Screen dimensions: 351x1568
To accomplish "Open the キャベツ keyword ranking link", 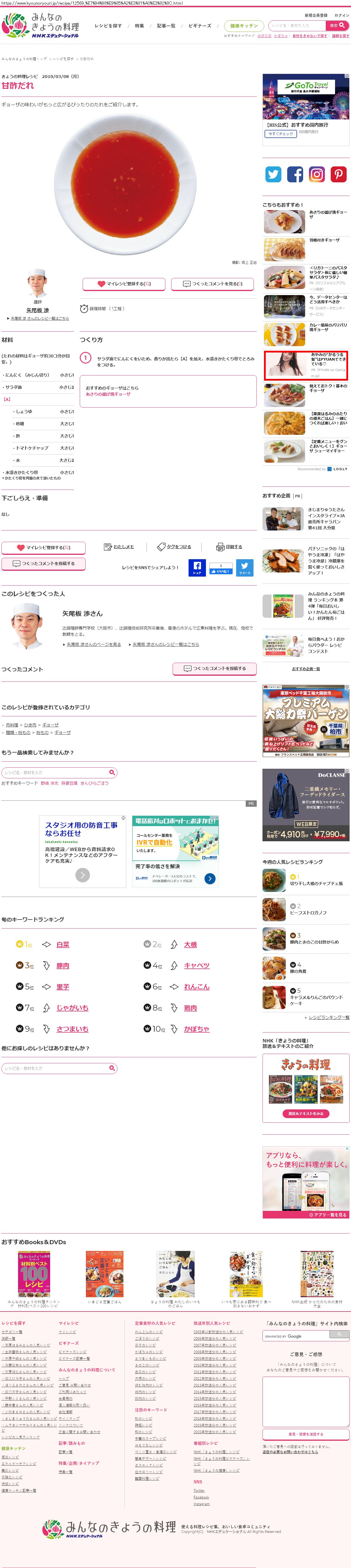I will click(x=197, y=965).
